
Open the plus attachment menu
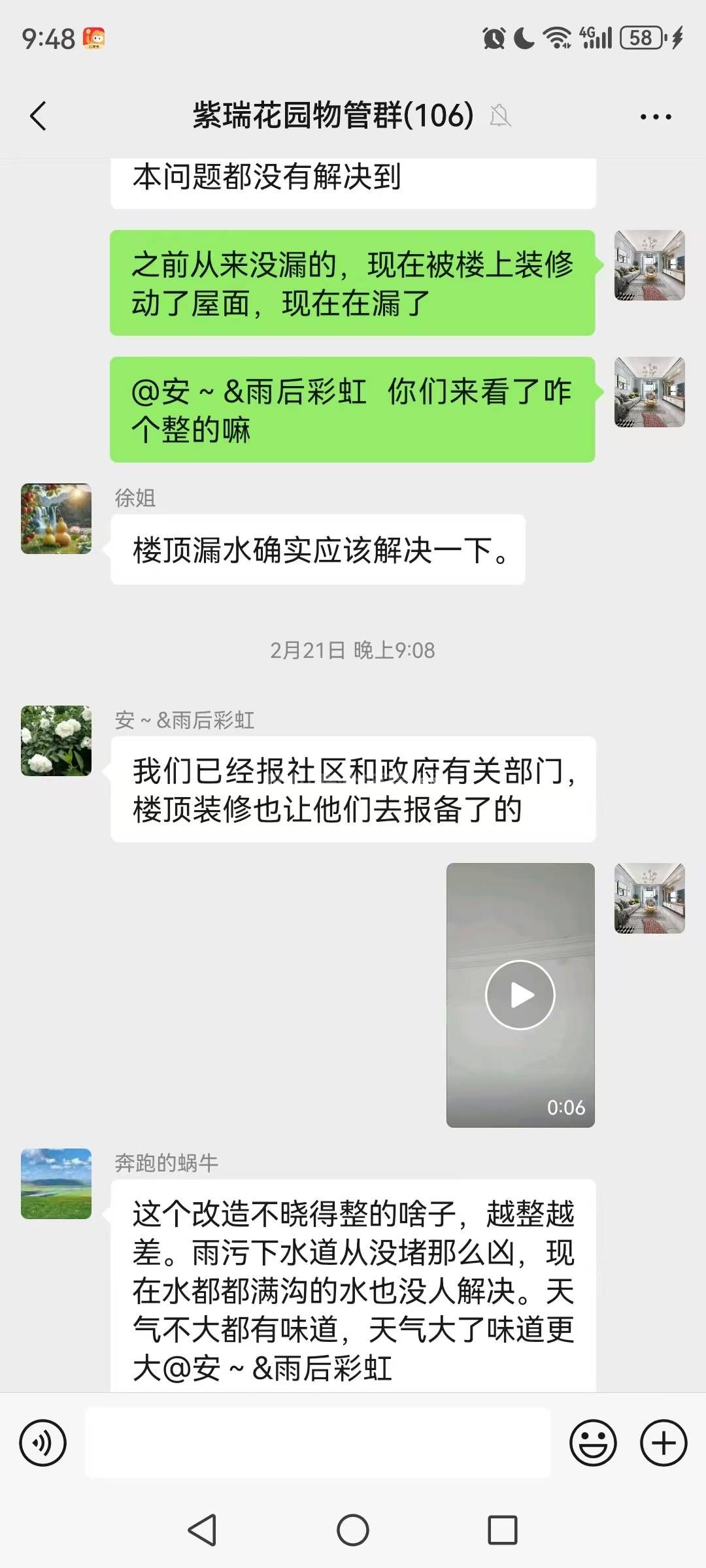tap(663, 1443)
